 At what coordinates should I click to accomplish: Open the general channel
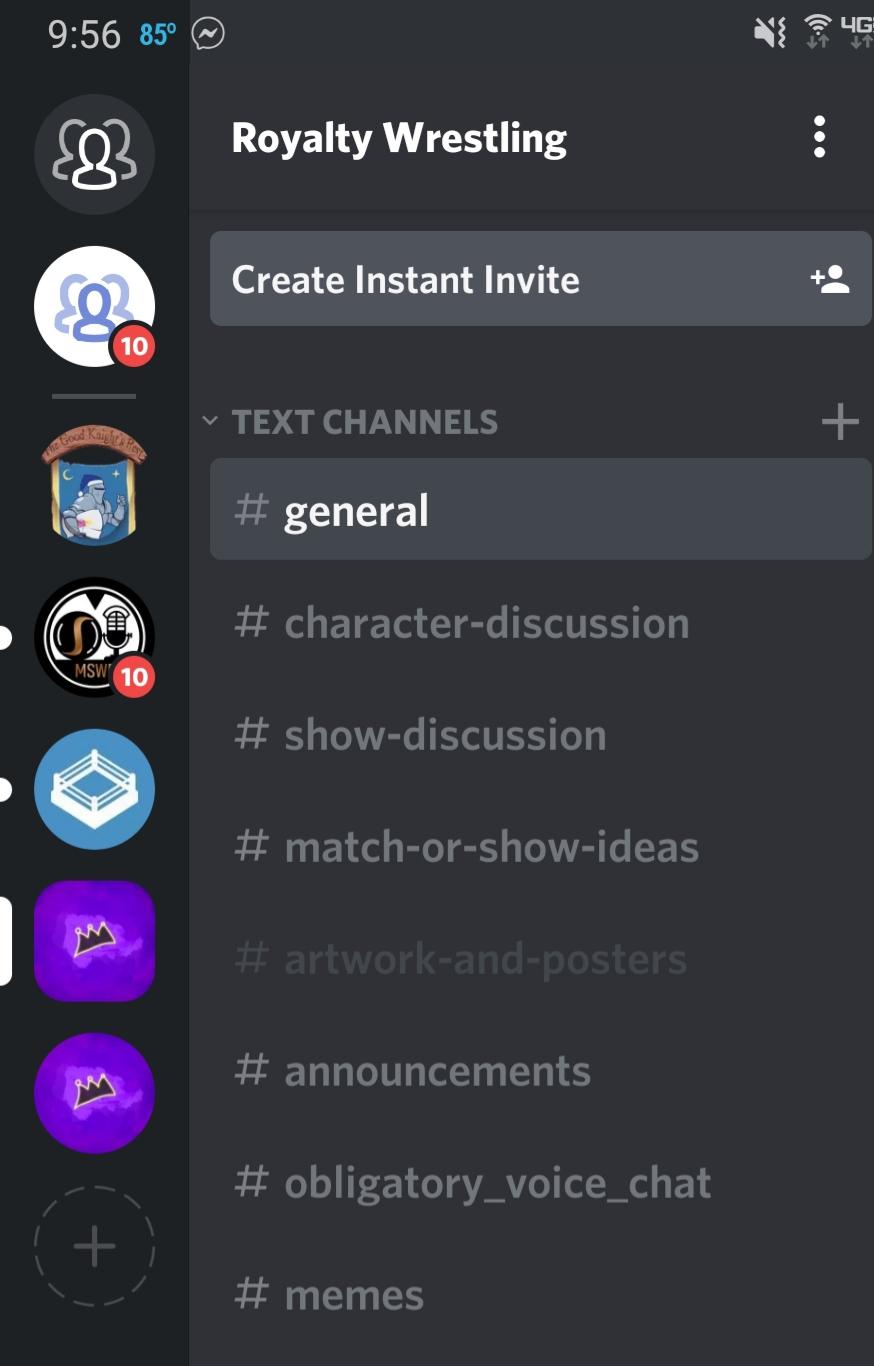(x=540, y=510)
